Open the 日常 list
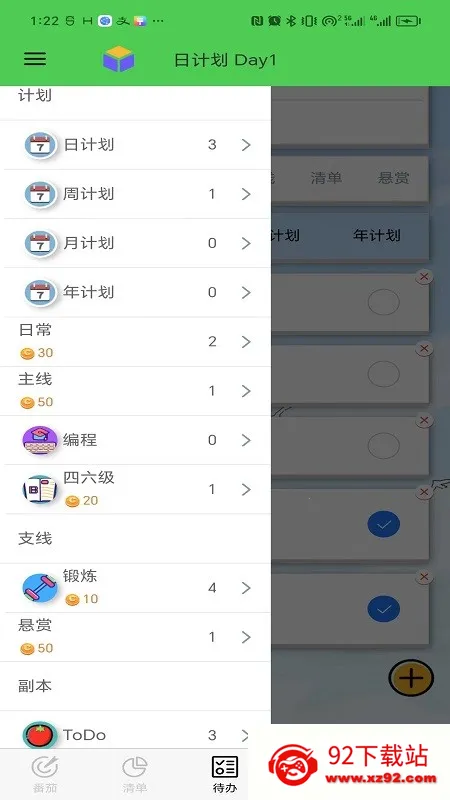450x800 pixels. [x=135, y=341]
